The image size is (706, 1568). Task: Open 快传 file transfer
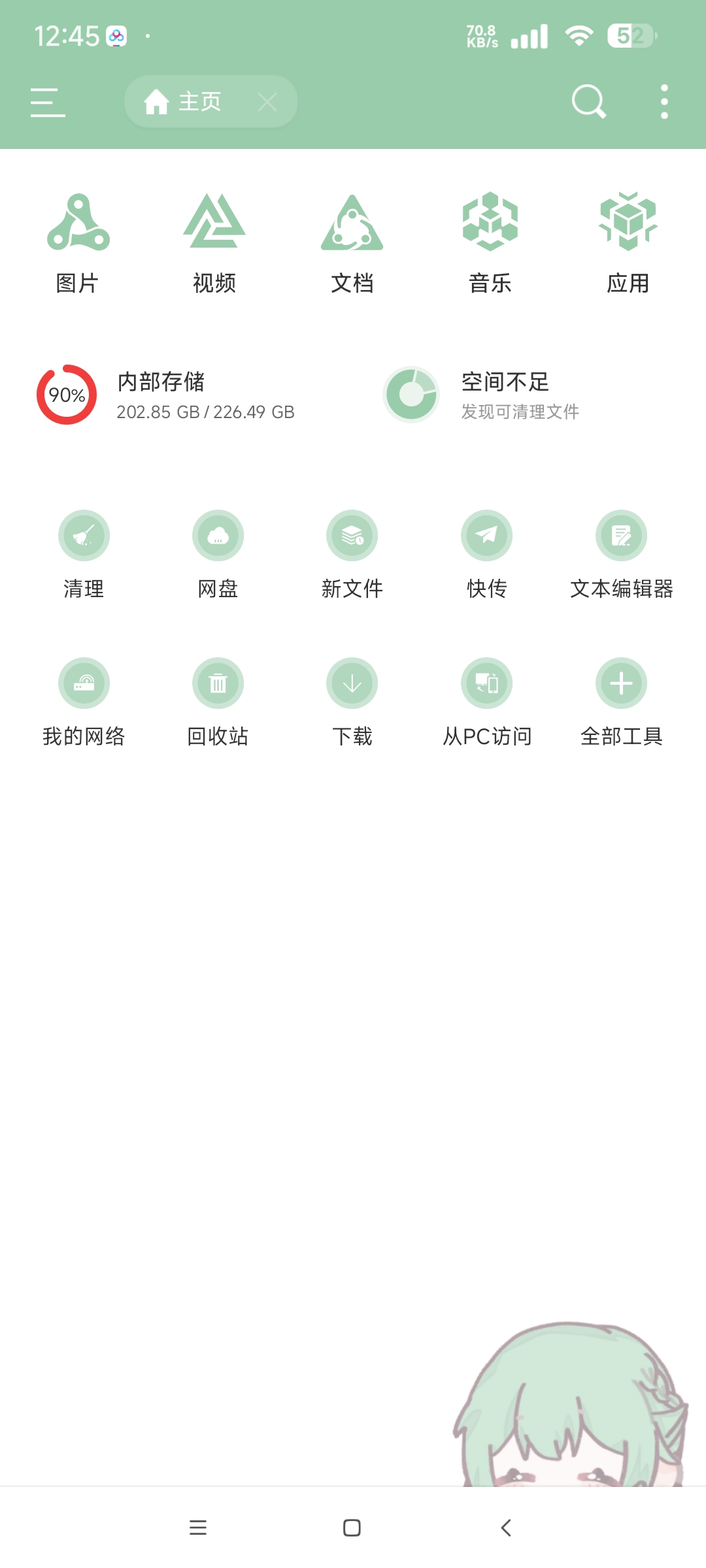click(x=487, y=553)
